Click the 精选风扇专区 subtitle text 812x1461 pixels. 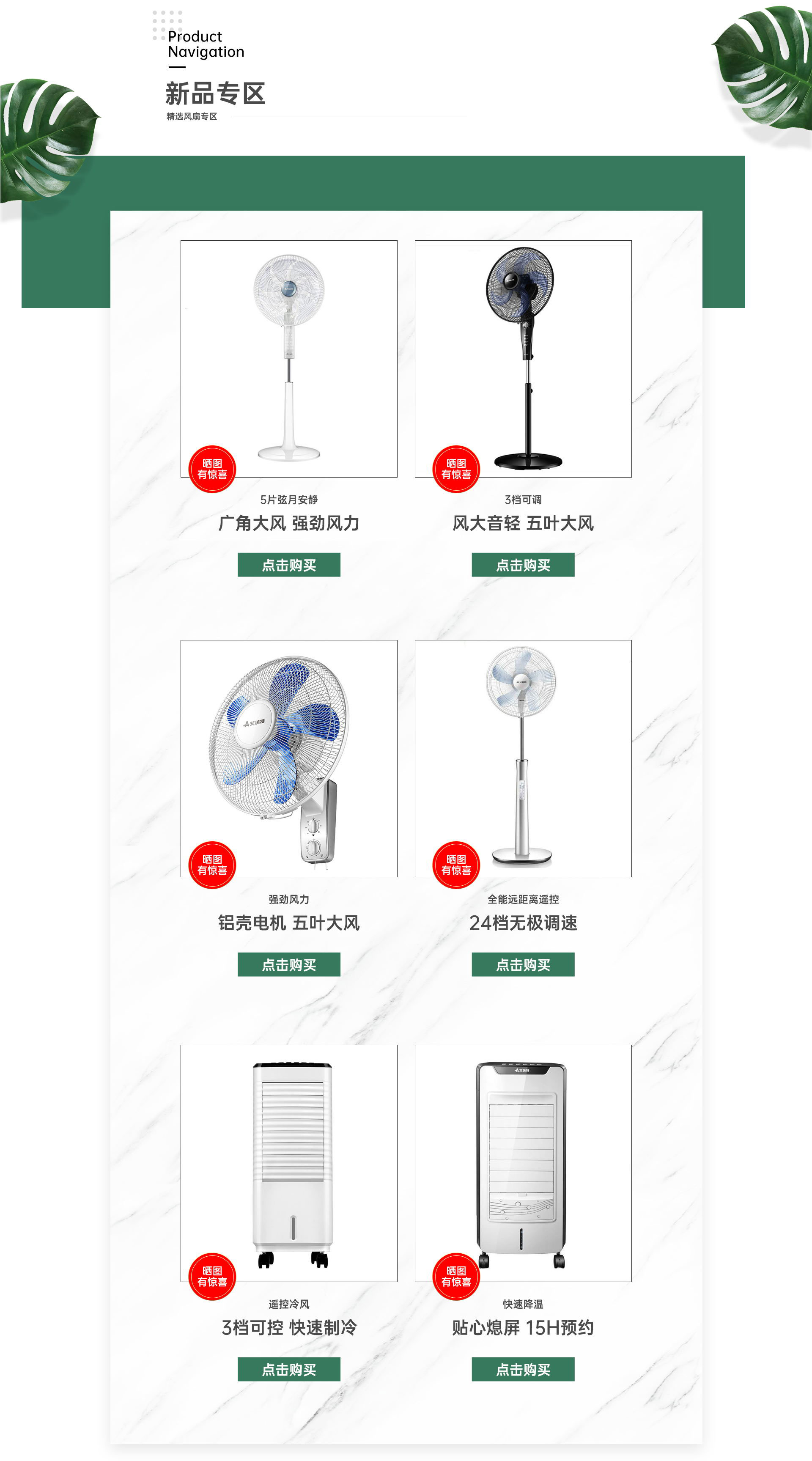point(192,118)
